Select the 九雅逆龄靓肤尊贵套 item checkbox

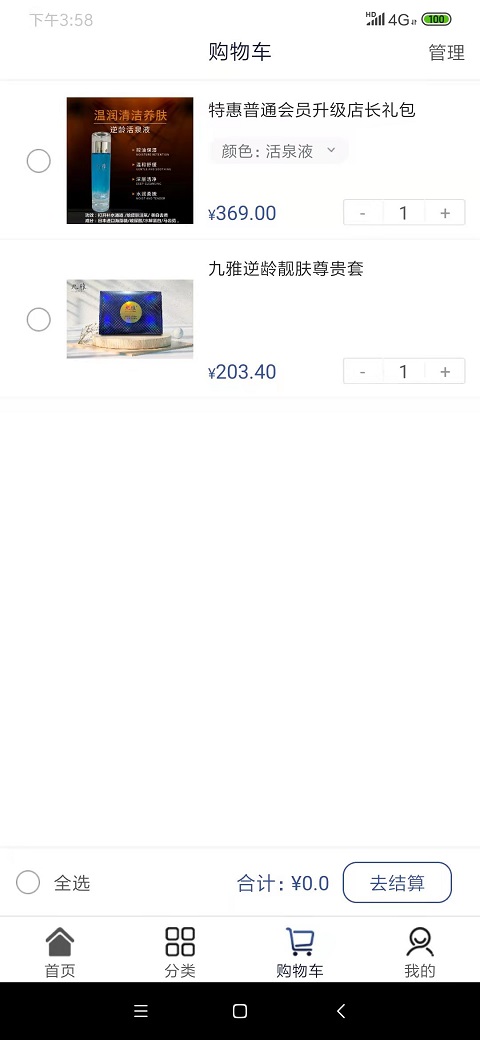[38, 320]
